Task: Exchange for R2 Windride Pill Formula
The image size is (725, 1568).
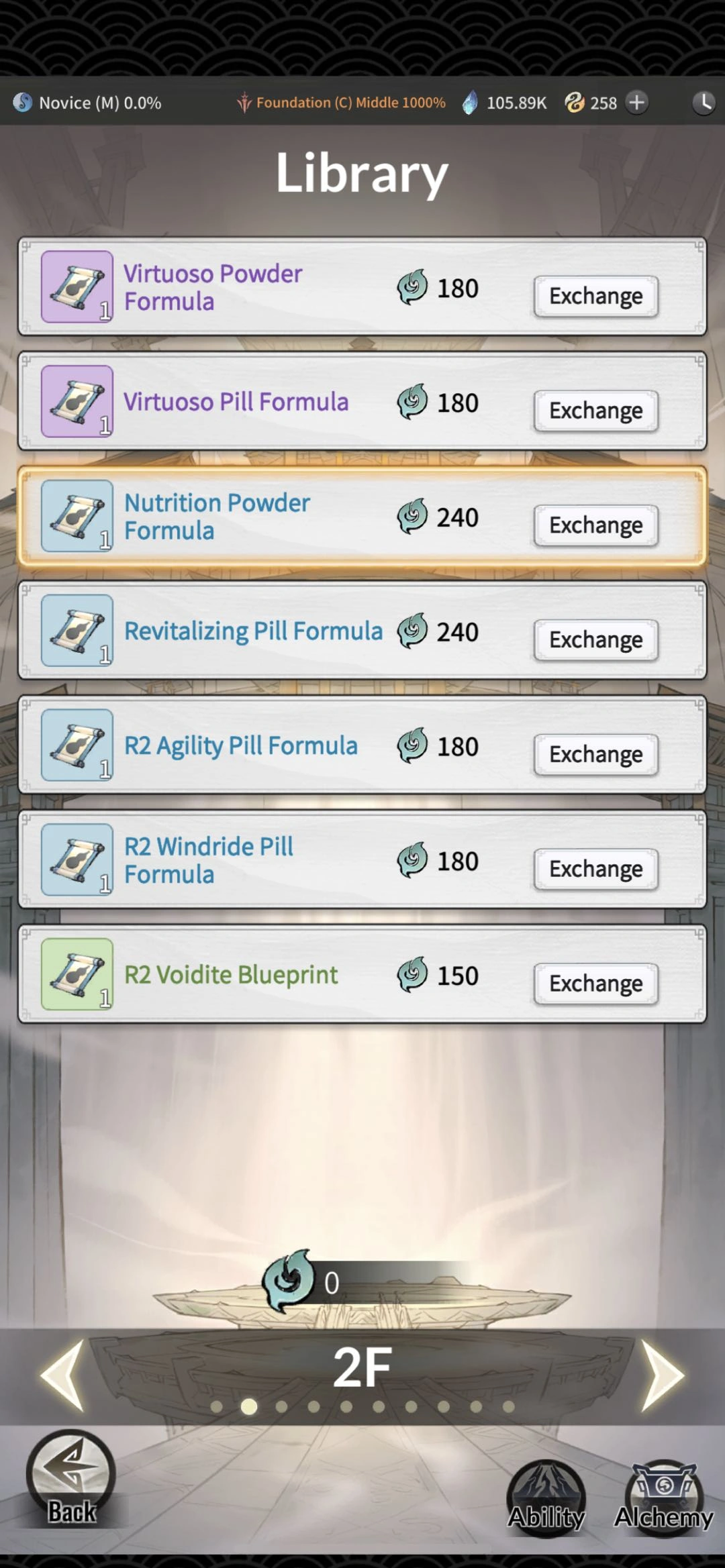Action: (x=595, y=869)
